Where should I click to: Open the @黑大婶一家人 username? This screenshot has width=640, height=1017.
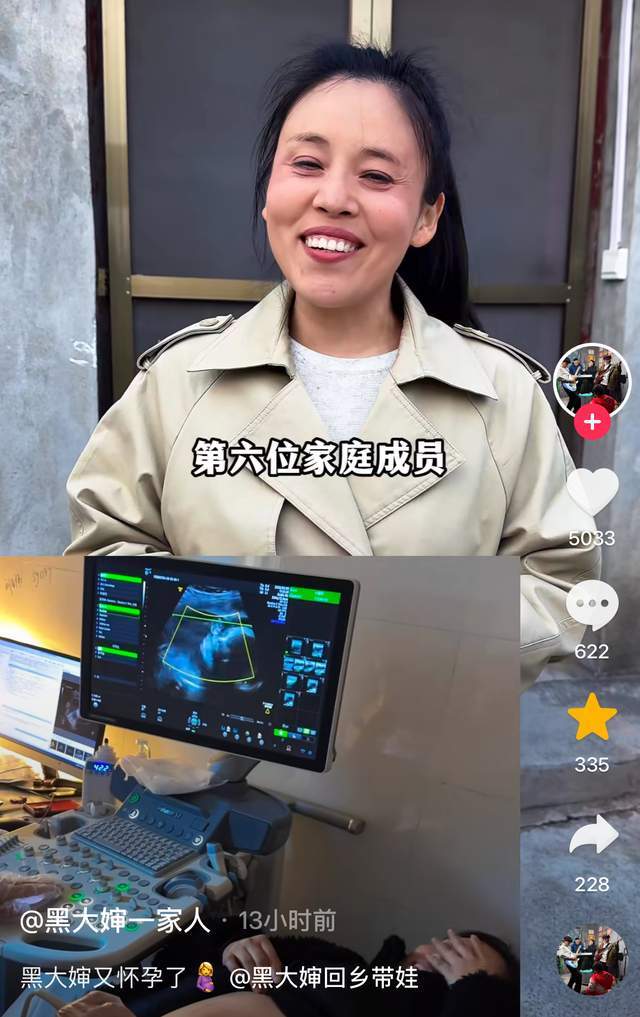[x=116, y=921]
